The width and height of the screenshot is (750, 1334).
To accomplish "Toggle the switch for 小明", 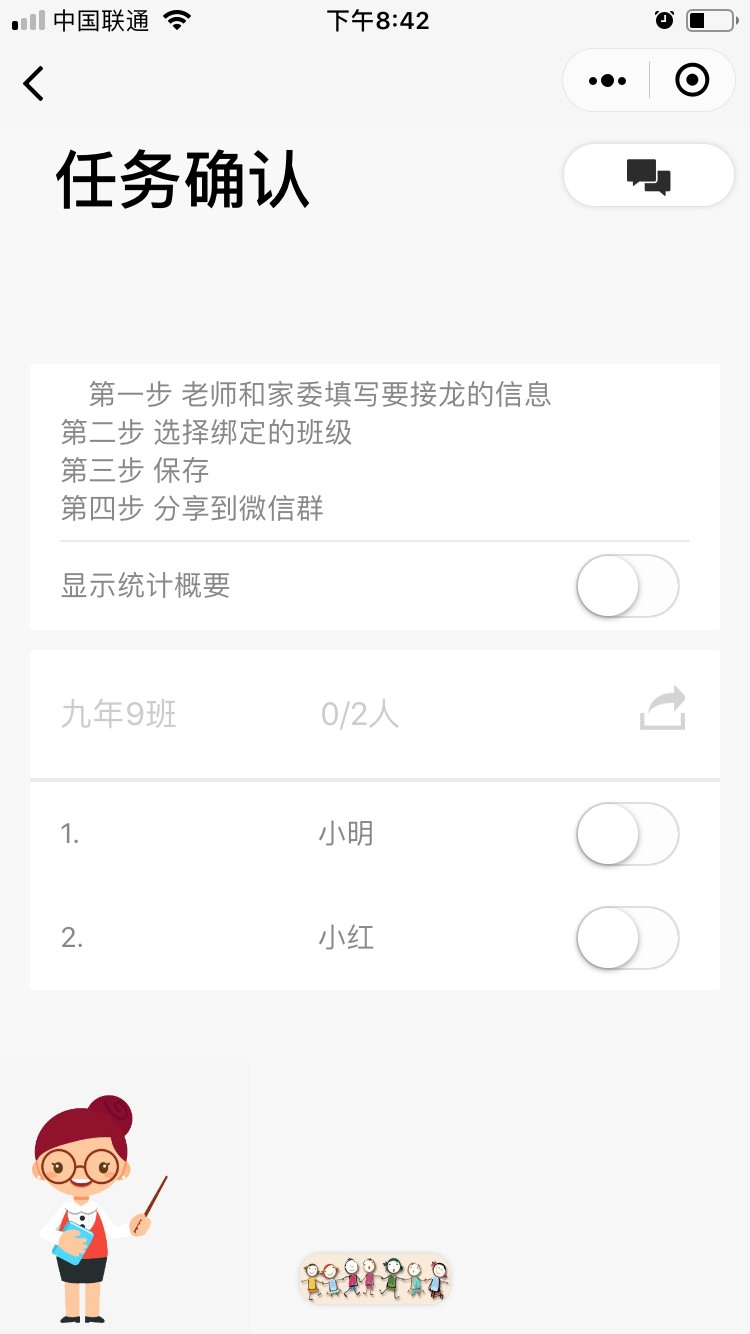I will click(628, 834).
